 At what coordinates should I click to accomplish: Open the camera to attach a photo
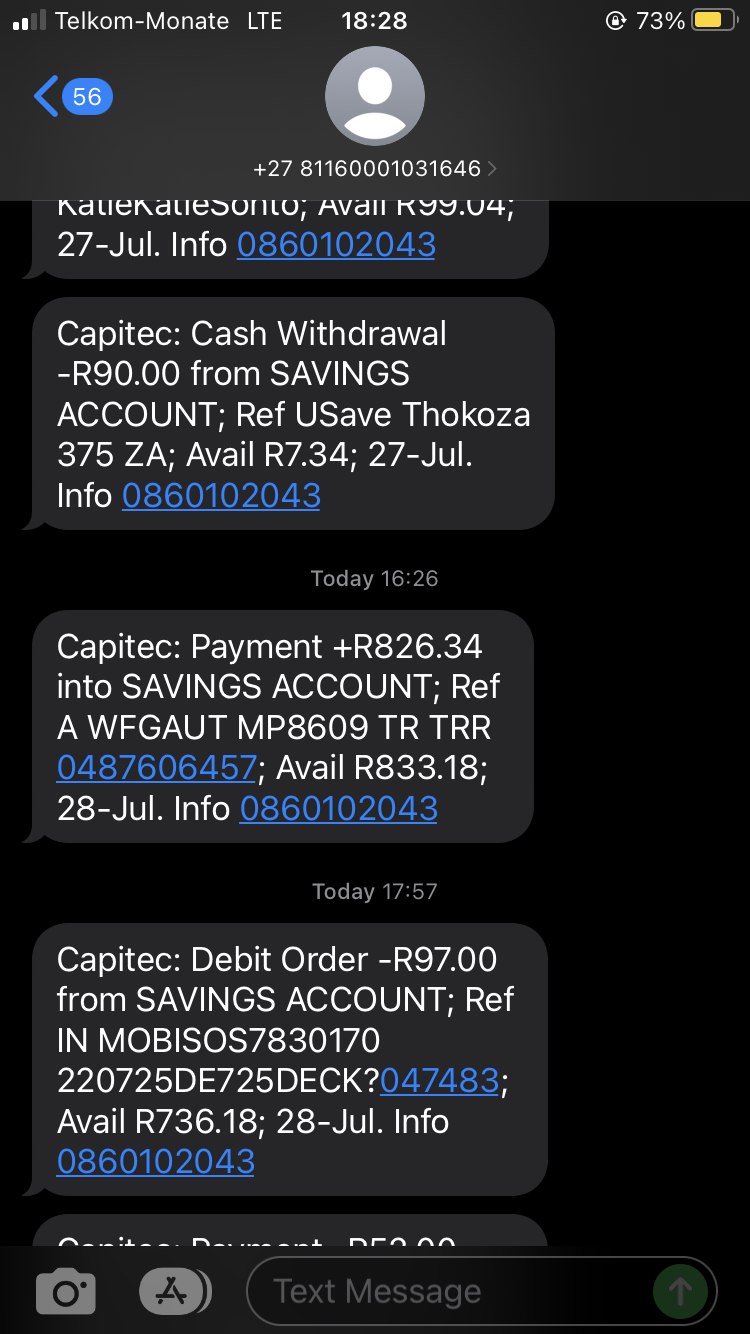pos(66,1292)
